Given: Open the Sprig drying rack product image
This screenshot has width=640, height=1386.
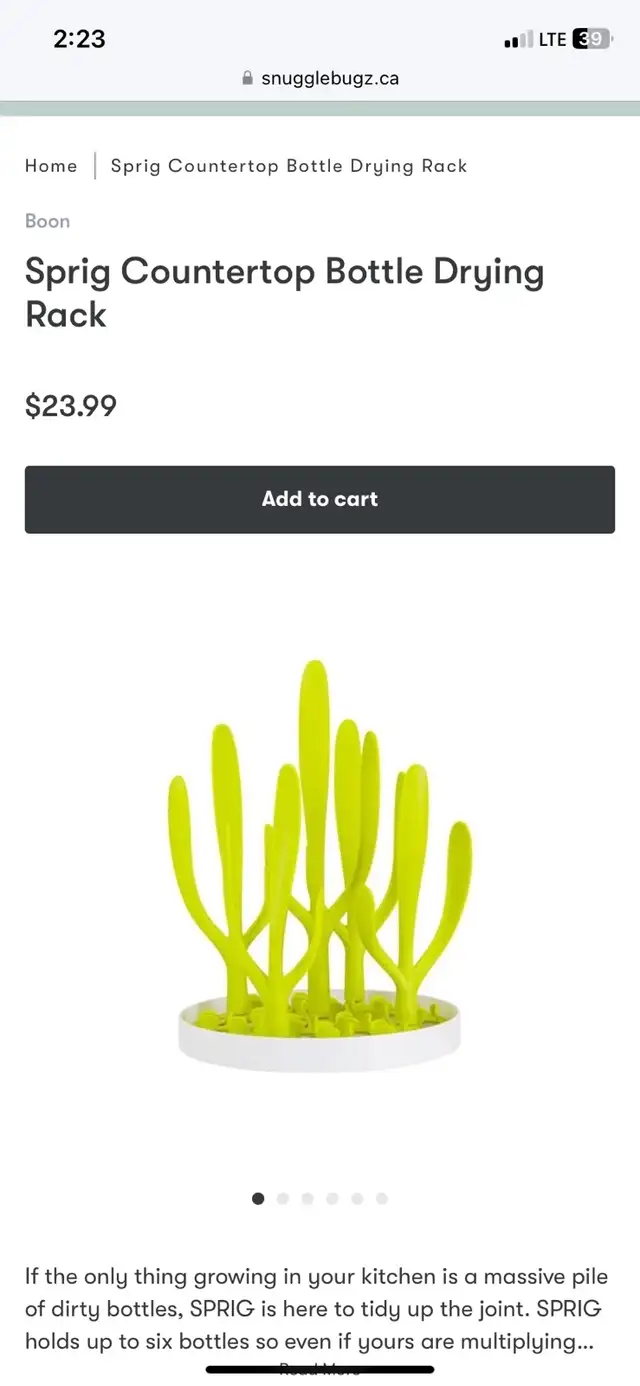Looking at the screenshot, I should [x=320, y=865].
